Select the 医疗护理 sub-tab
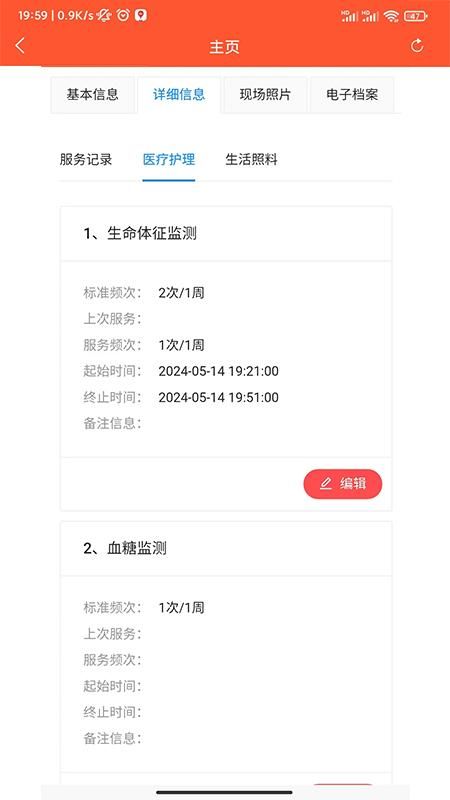This screenshot has height=800, width=450. (169, 160)
